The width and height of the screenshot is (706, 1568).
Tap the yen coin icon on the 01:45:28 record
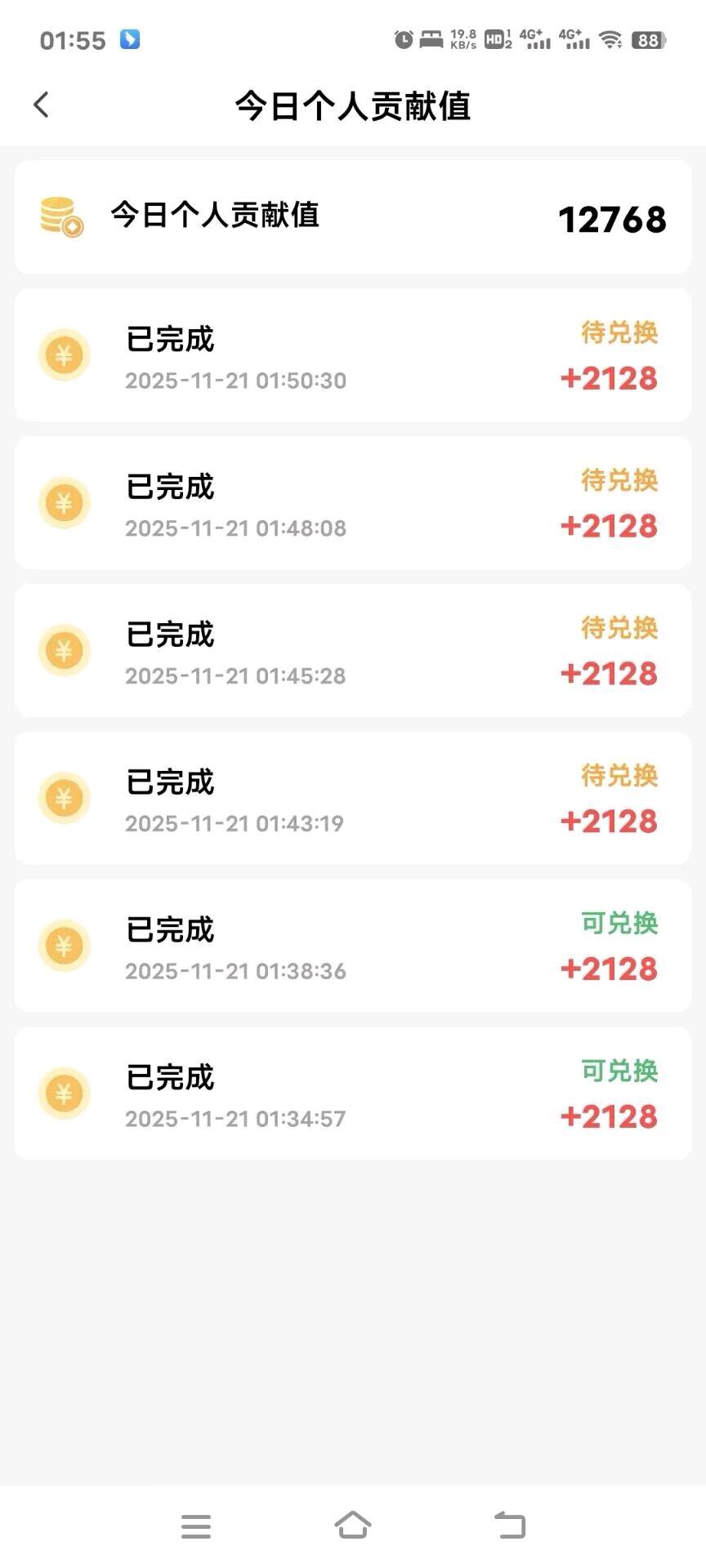click(x=65, y=651)
